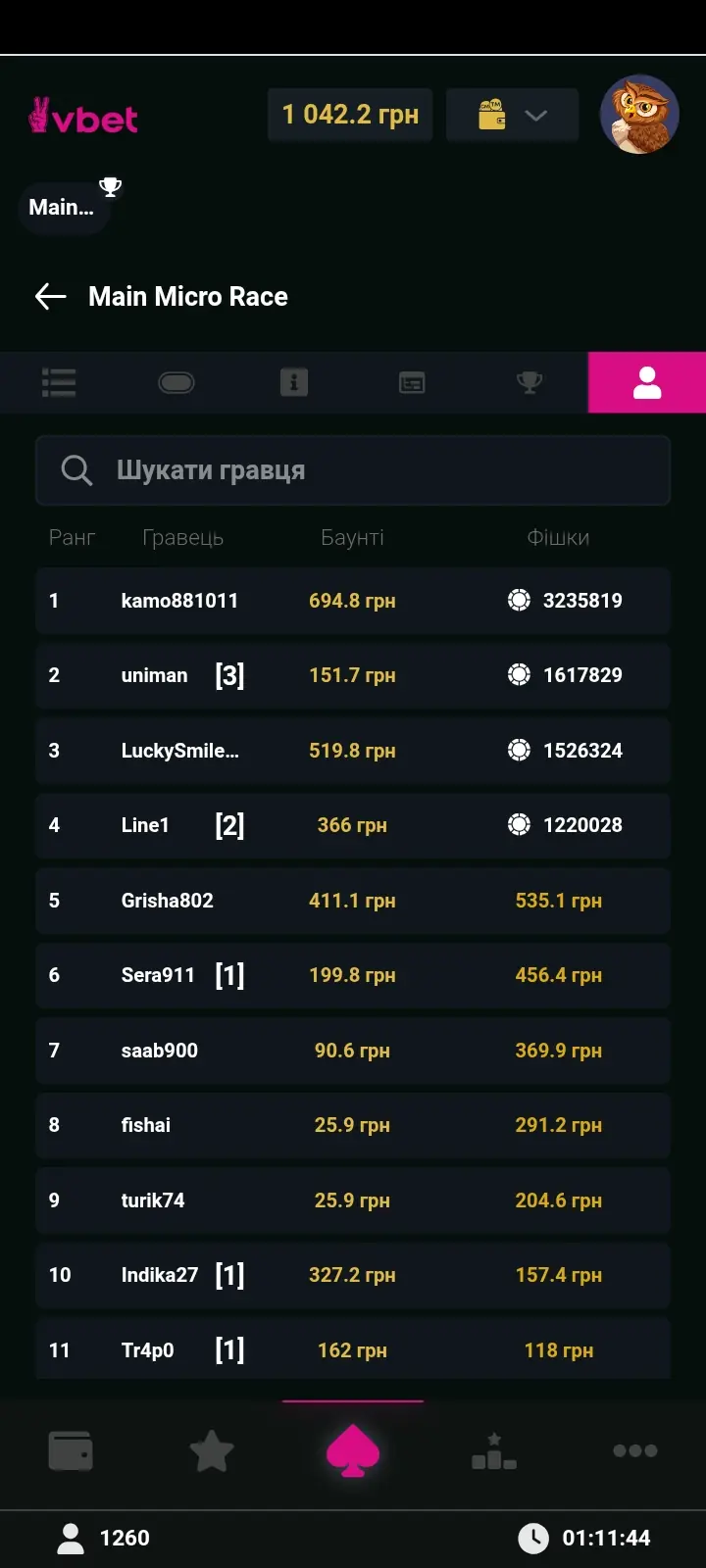The image size is (706, 1568).
Task: Open favorites star in bottom navigation
Action: pos(212,1450)
